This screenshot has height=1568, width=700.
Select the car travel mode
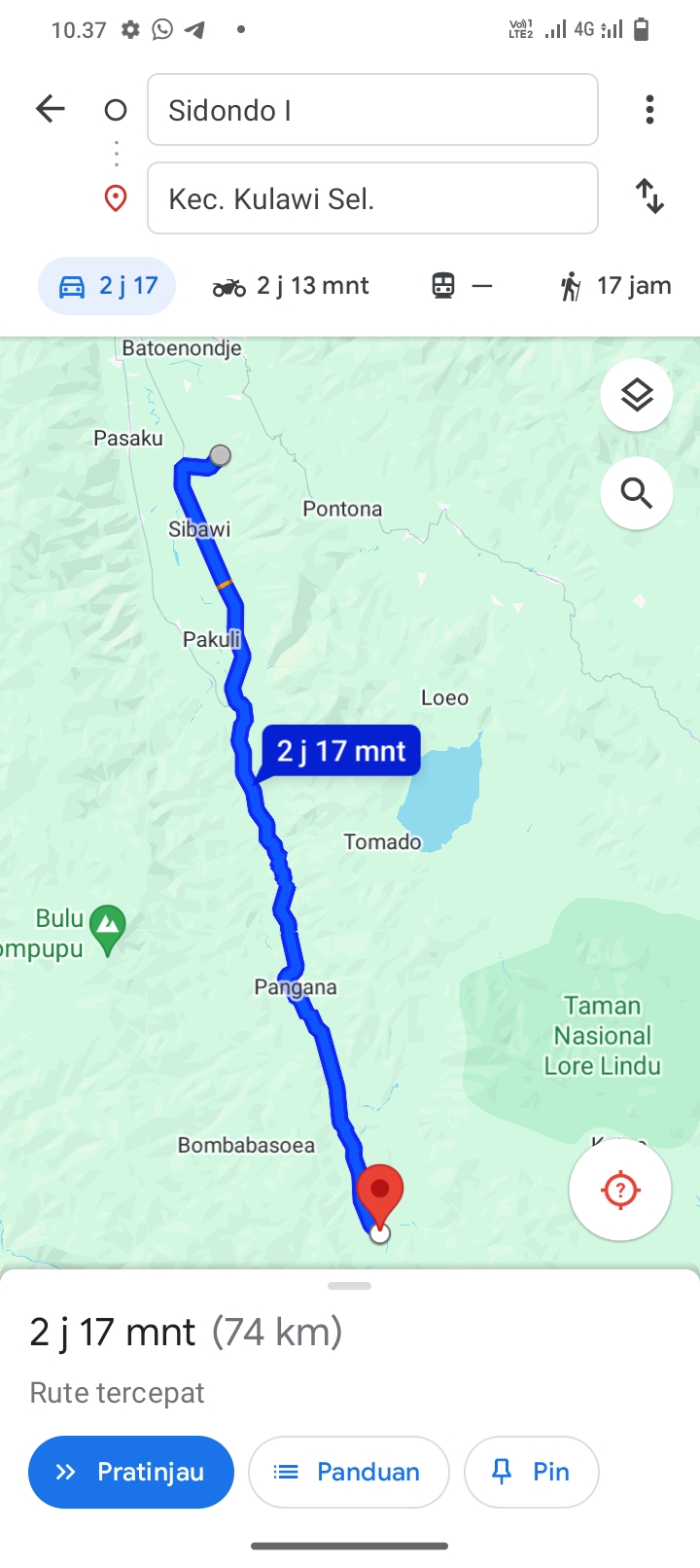click(x=107, y=286)
